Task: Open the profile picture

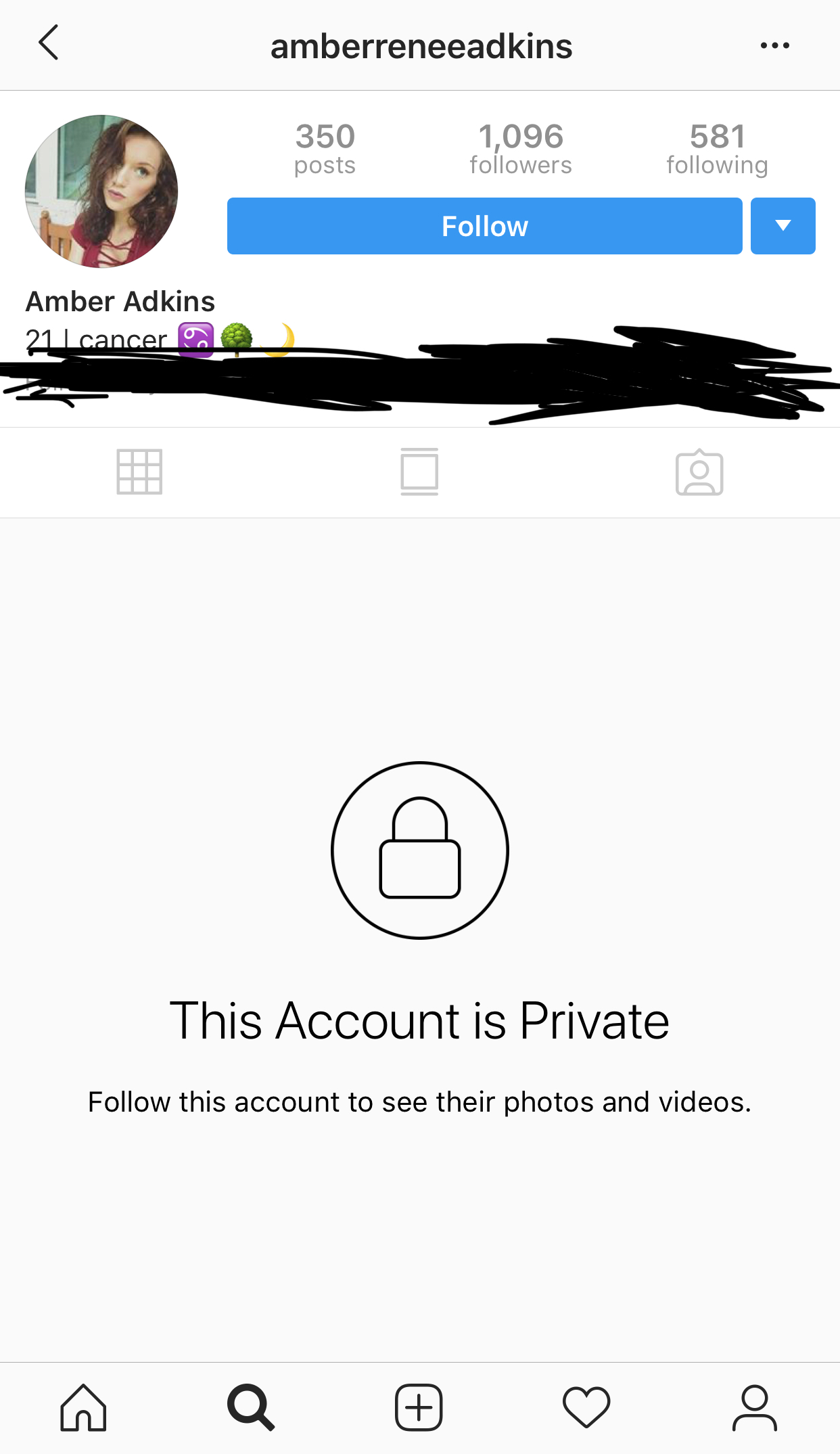Action: [x=101, y=191]
